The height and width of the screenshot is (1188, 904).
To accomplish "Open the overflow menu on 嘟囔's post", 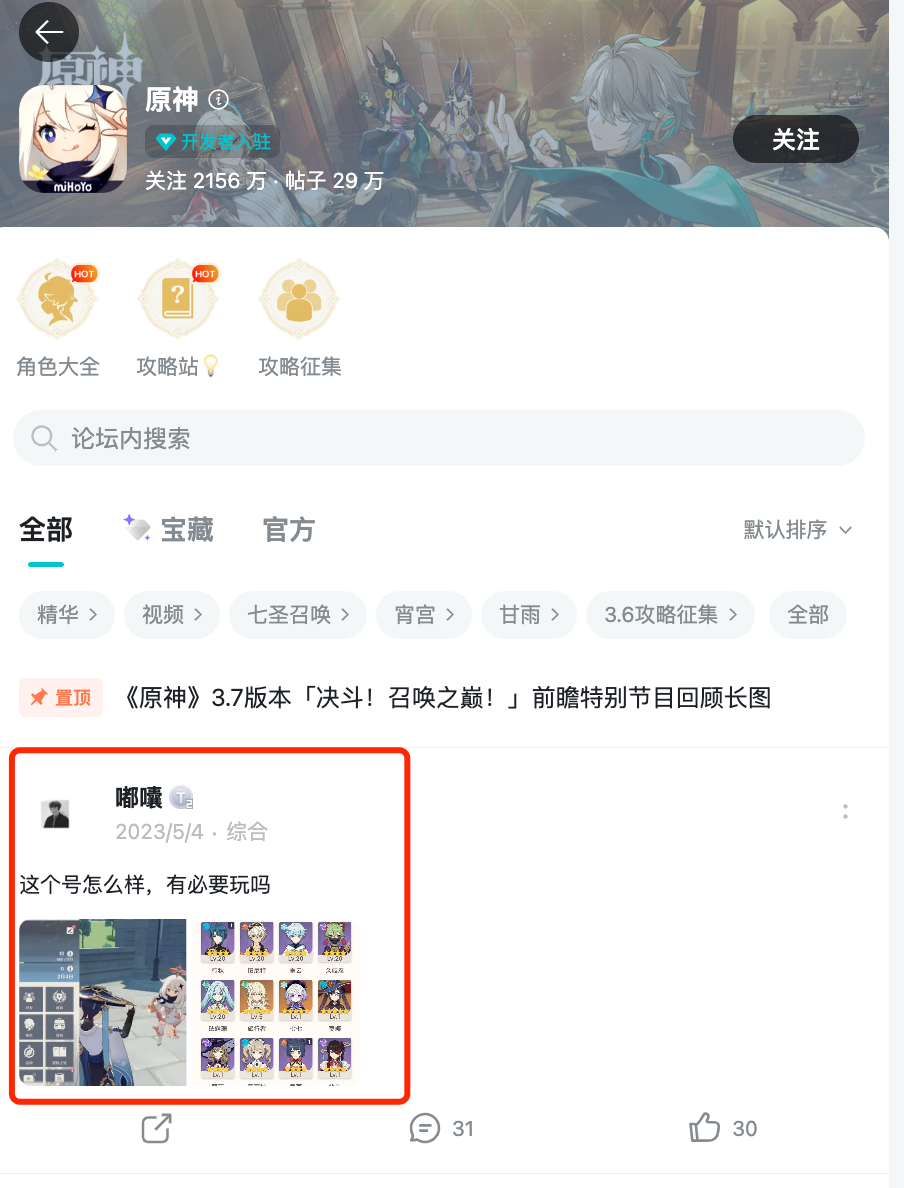I will pyautogui.click(x=845, y=811).
